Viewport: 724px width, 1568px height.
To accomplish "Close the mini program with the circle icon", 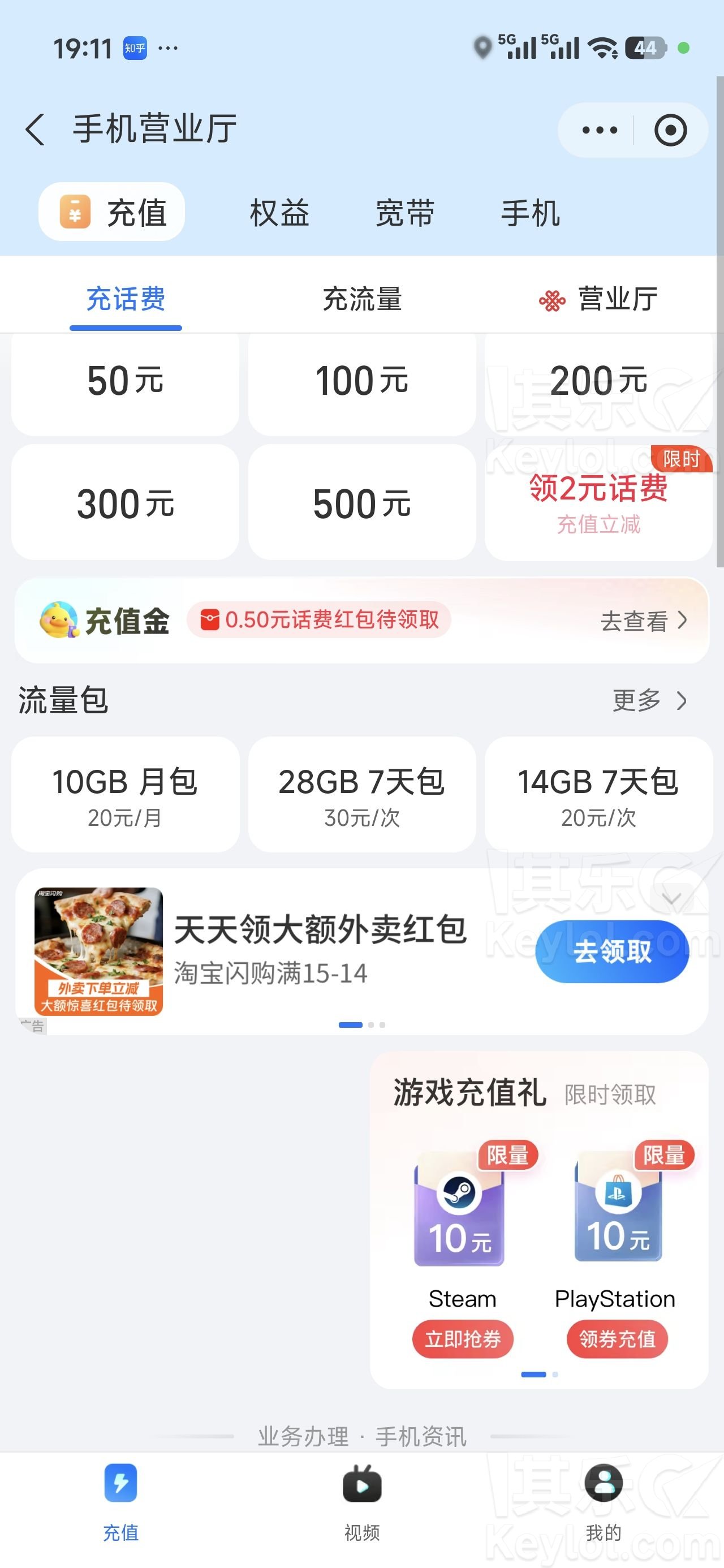I will pos(670,130).
